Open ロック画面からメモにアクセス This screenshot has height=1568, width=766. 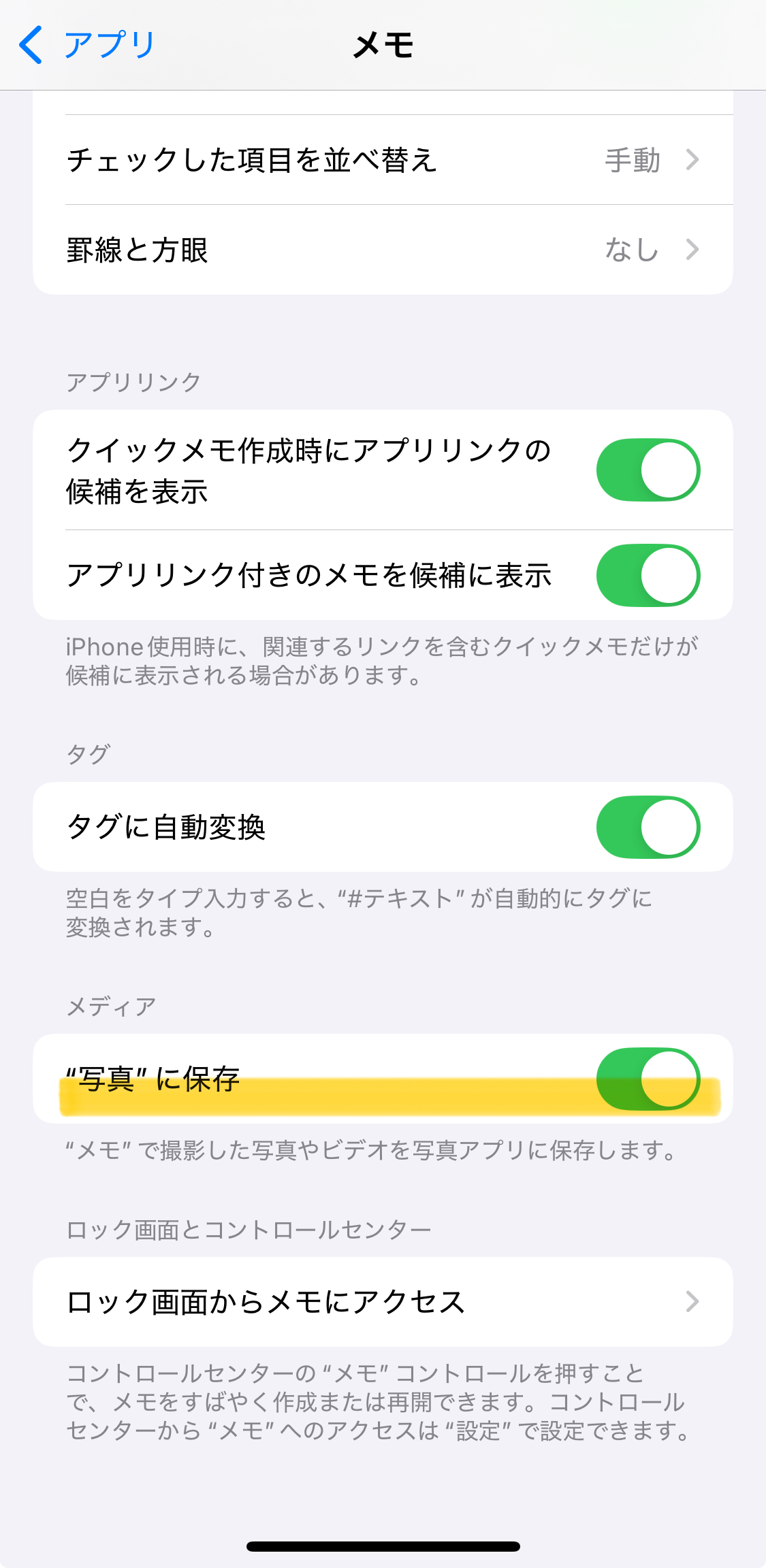(383, 1302)
